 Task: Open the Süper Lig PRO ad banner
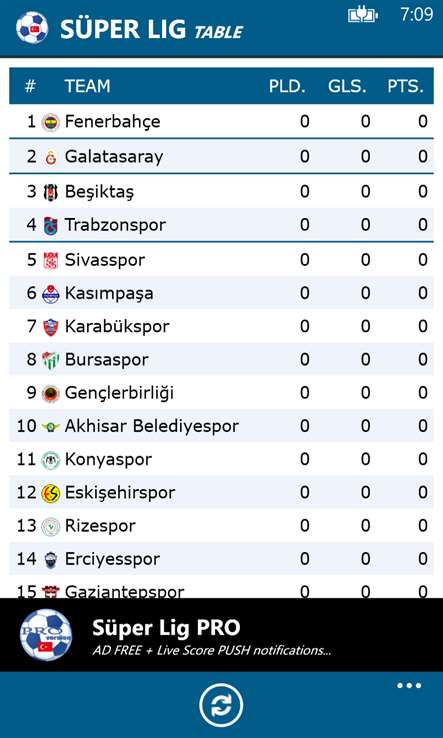(221, 635)
